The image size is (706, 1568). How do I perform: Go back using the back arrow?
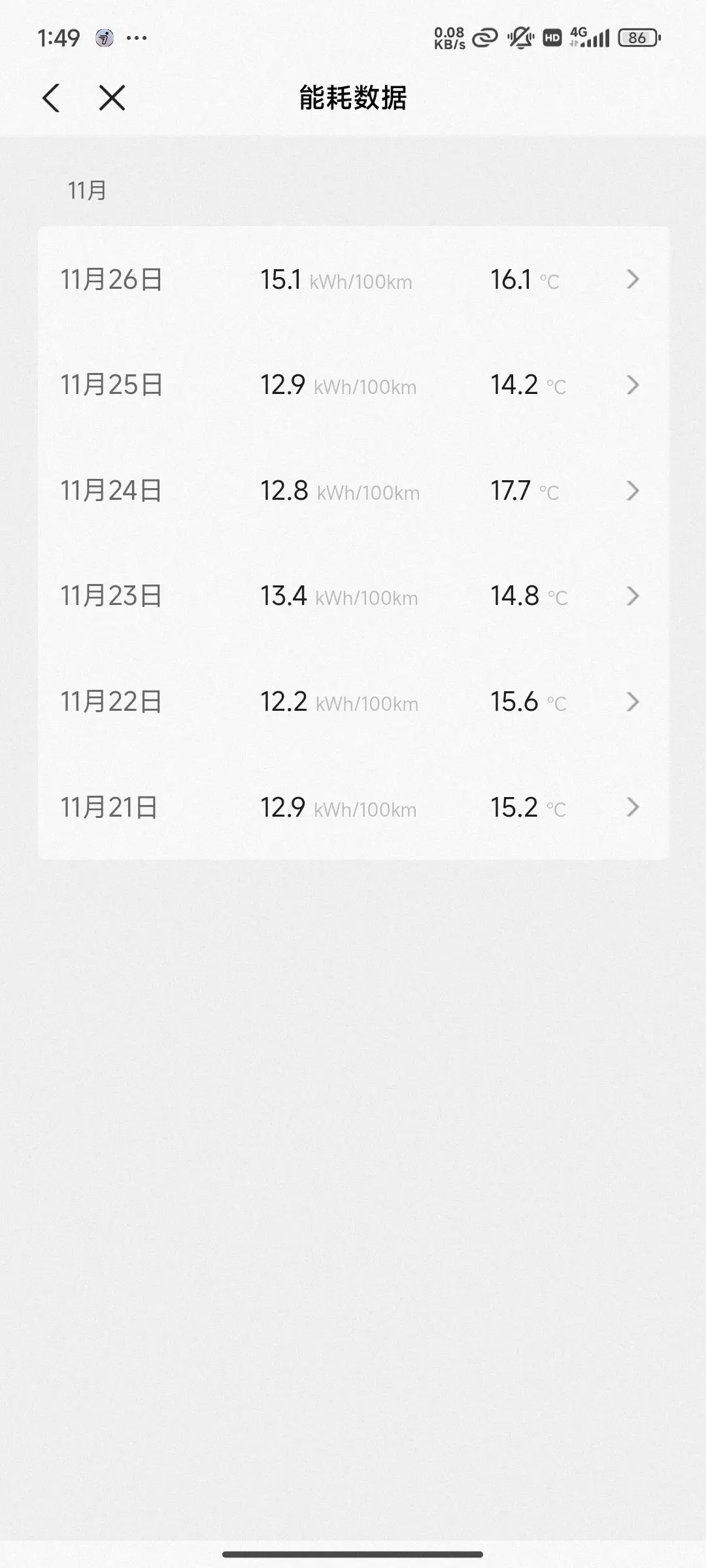coord(51,98)
